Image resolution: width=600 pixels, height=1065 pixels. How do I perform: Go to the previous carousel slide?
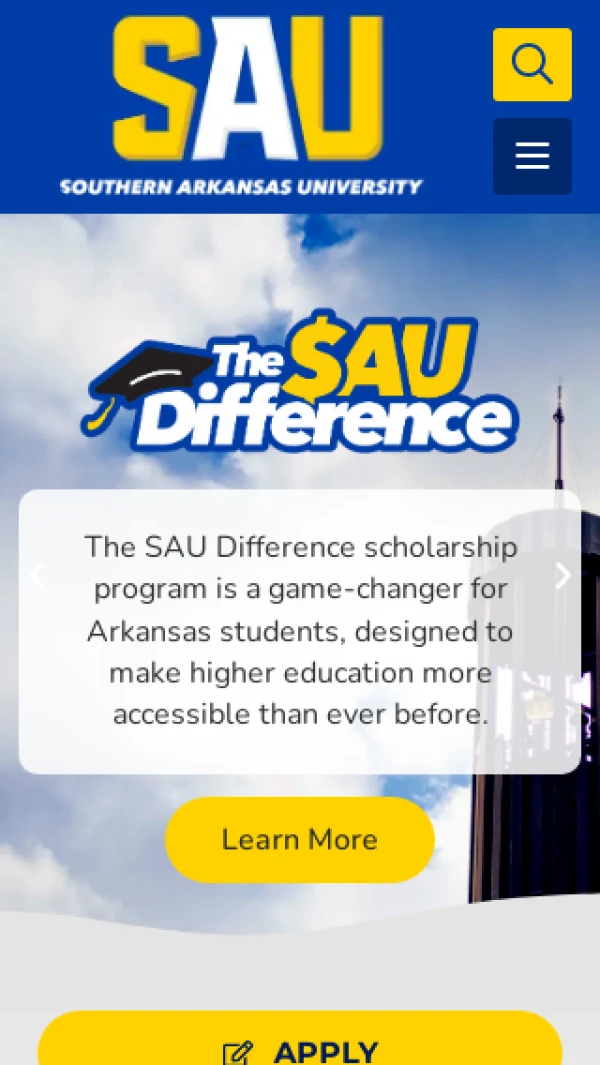pos(38,576)
